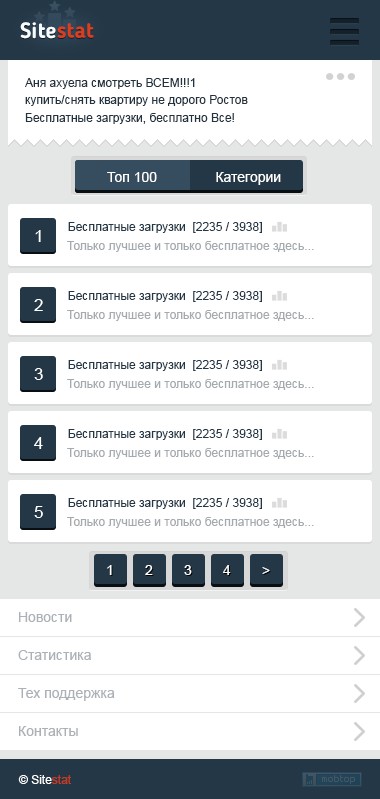Tap the Sitestat logo in the header
Image resolution: width=380 pixels, height=799 pixels.
tap(57, 30)
